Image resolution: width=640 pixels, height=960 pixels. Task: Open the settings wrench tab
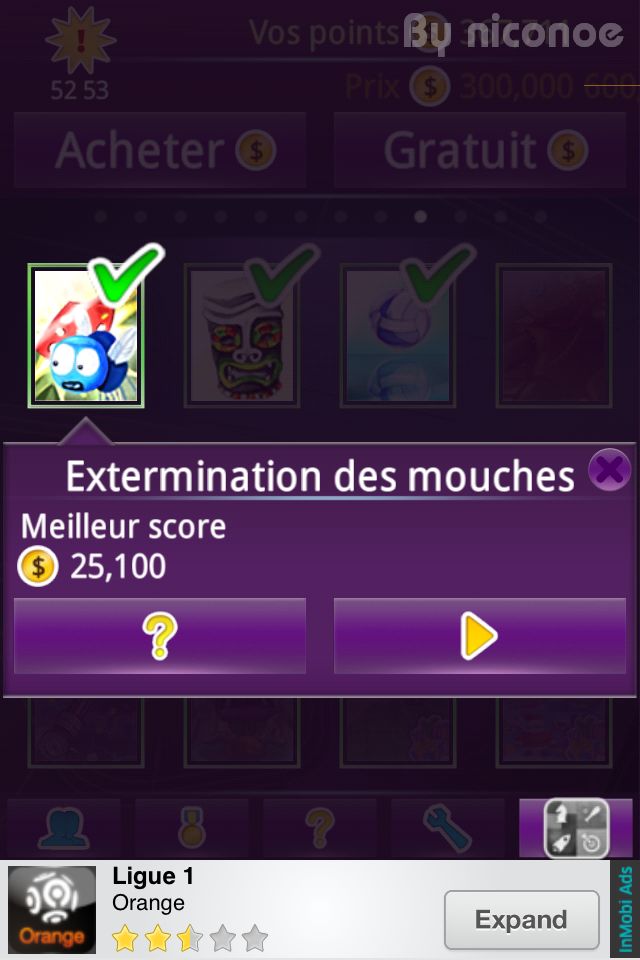(x=448, y=828)
